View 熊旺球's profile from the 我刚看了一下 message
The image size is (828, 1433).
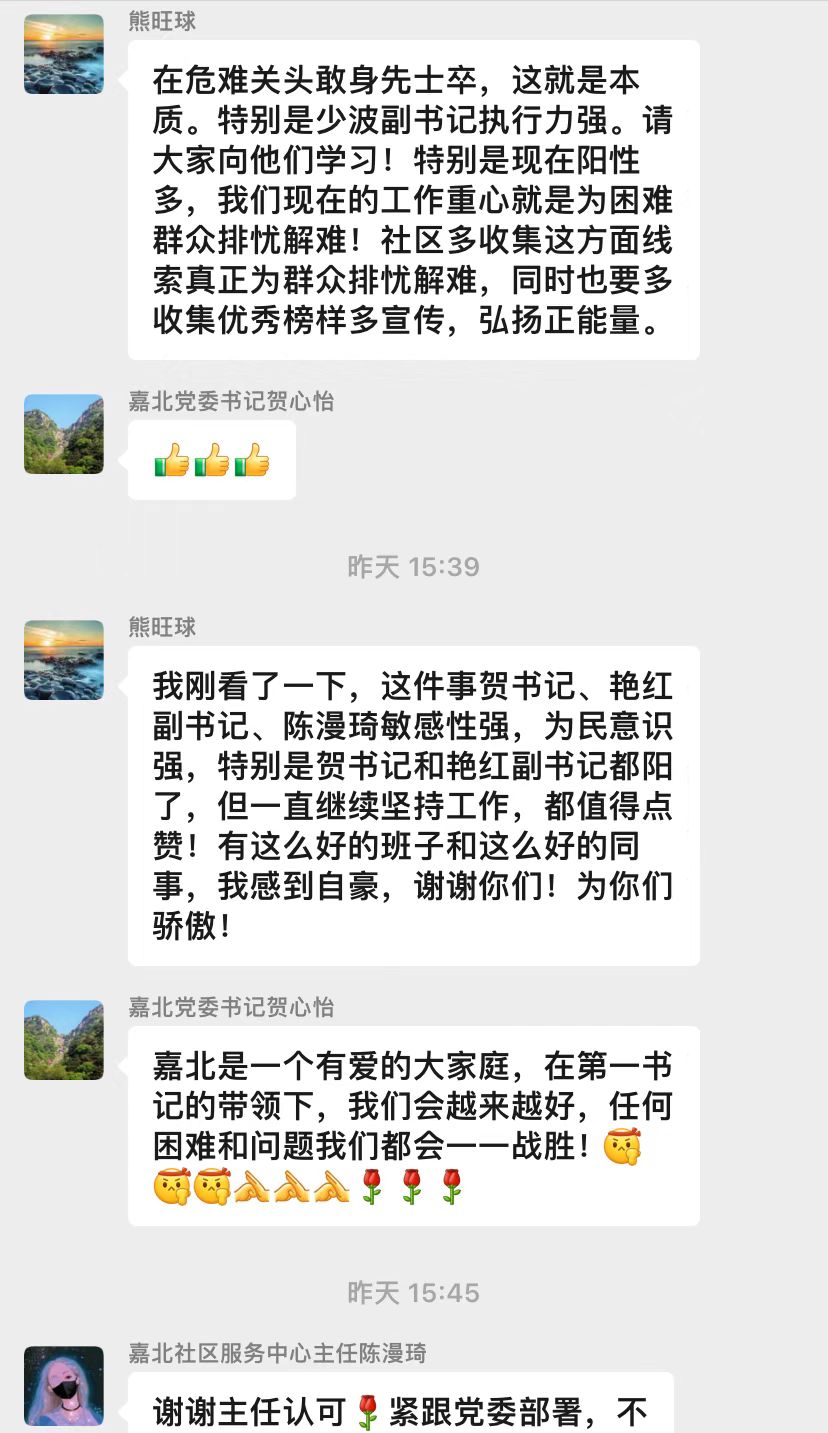point(64,660)
